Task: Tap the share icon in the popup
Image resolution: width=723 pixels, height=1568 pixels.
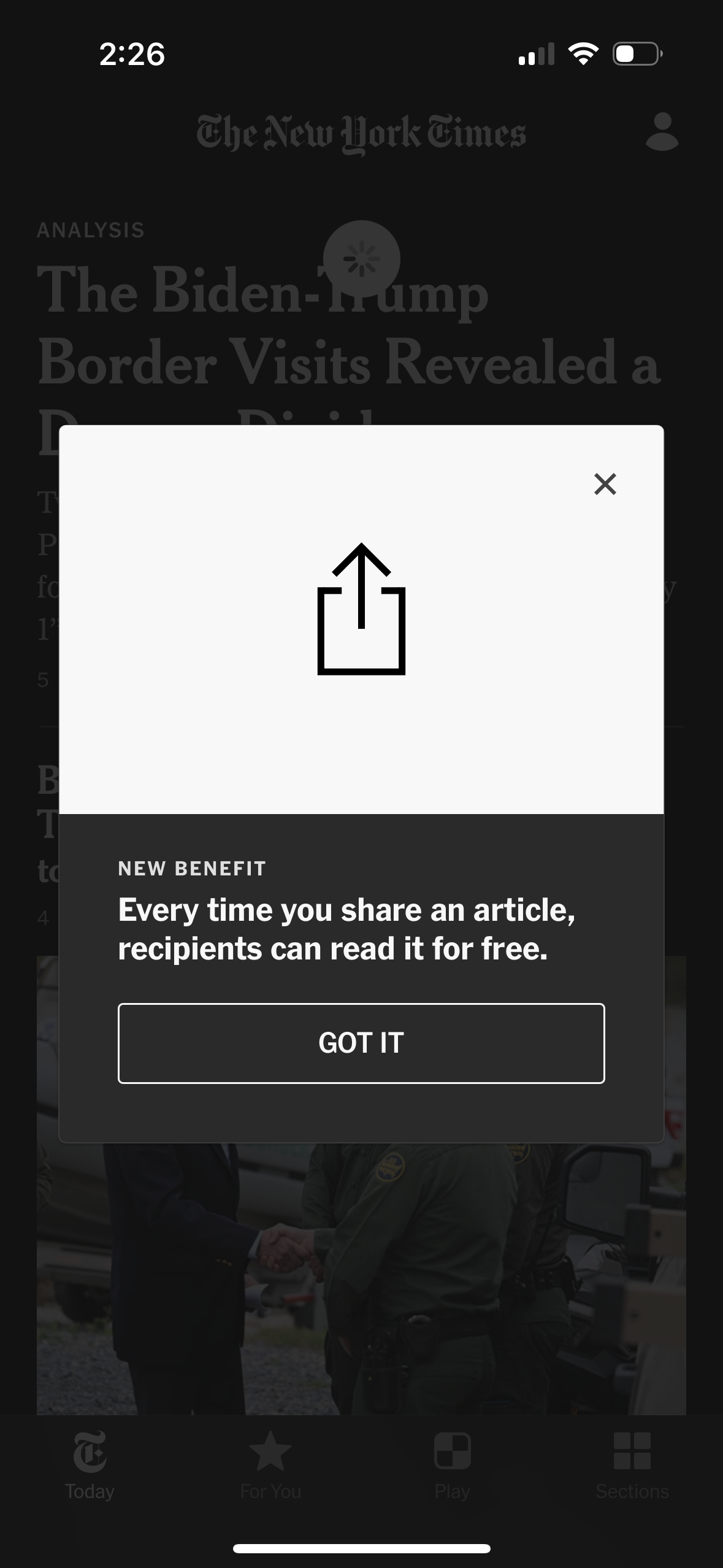Action: click(x=361, y=613)
